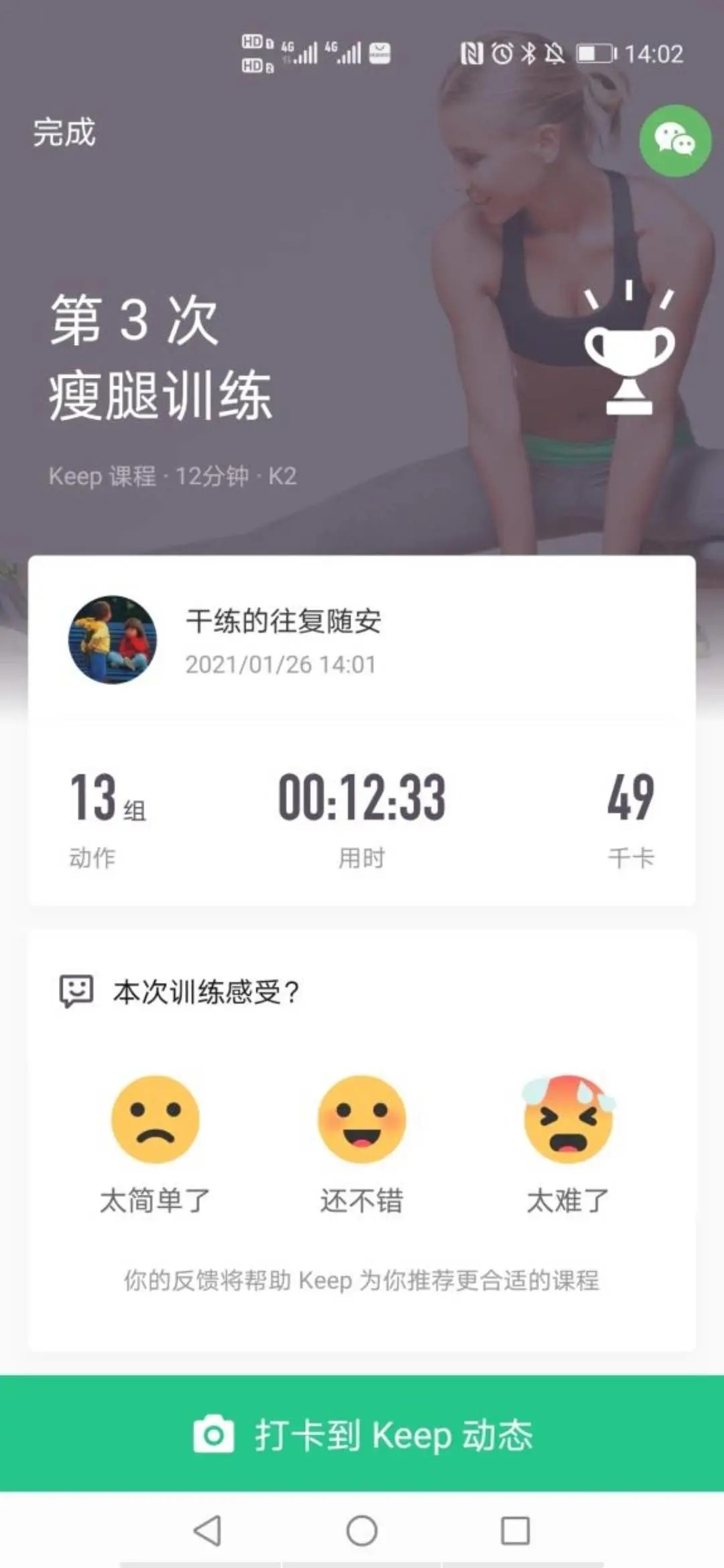Open the trophy achievement icon
This screenshot has width=724, height=1568.
629,348
